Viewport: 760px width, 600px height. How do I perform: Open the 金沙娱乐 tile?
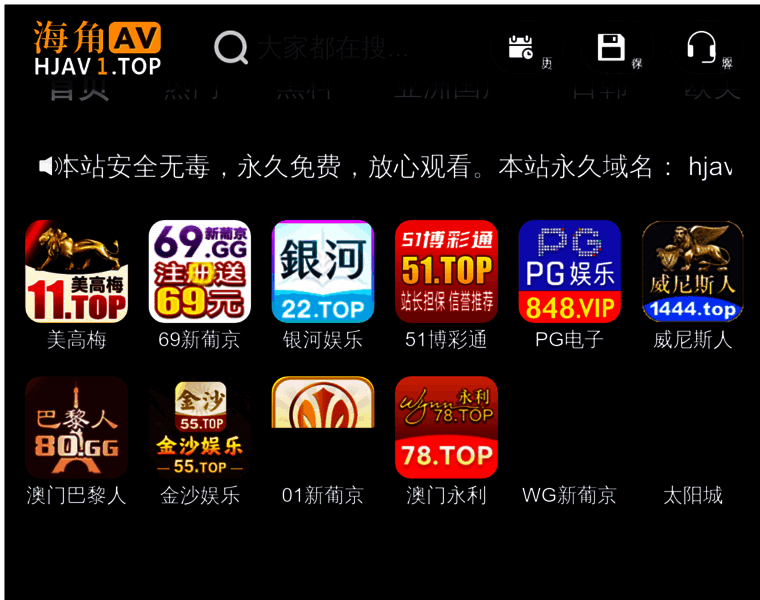pos(199,428)
